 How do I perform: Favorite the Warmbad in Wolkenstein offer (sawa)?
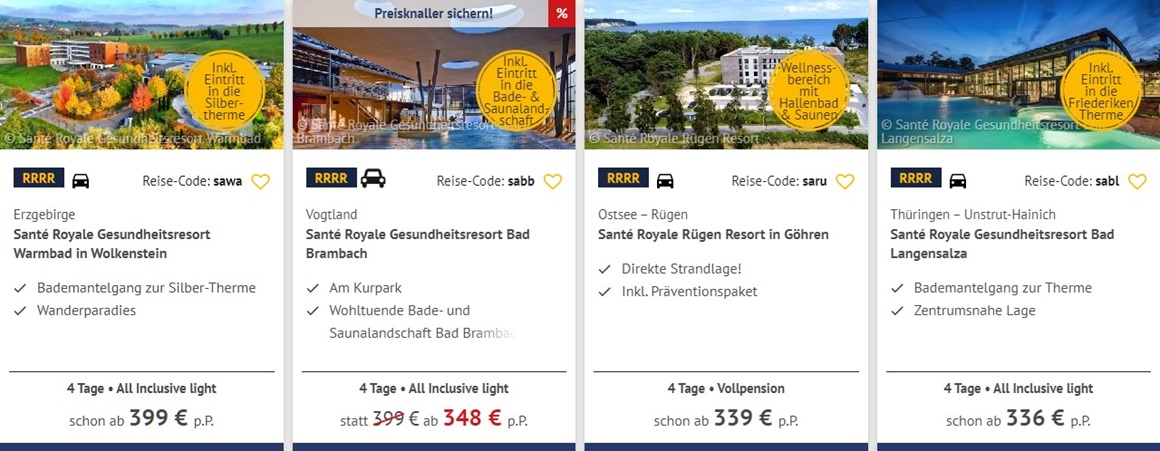pyautogui.click(x=260, y=181)
